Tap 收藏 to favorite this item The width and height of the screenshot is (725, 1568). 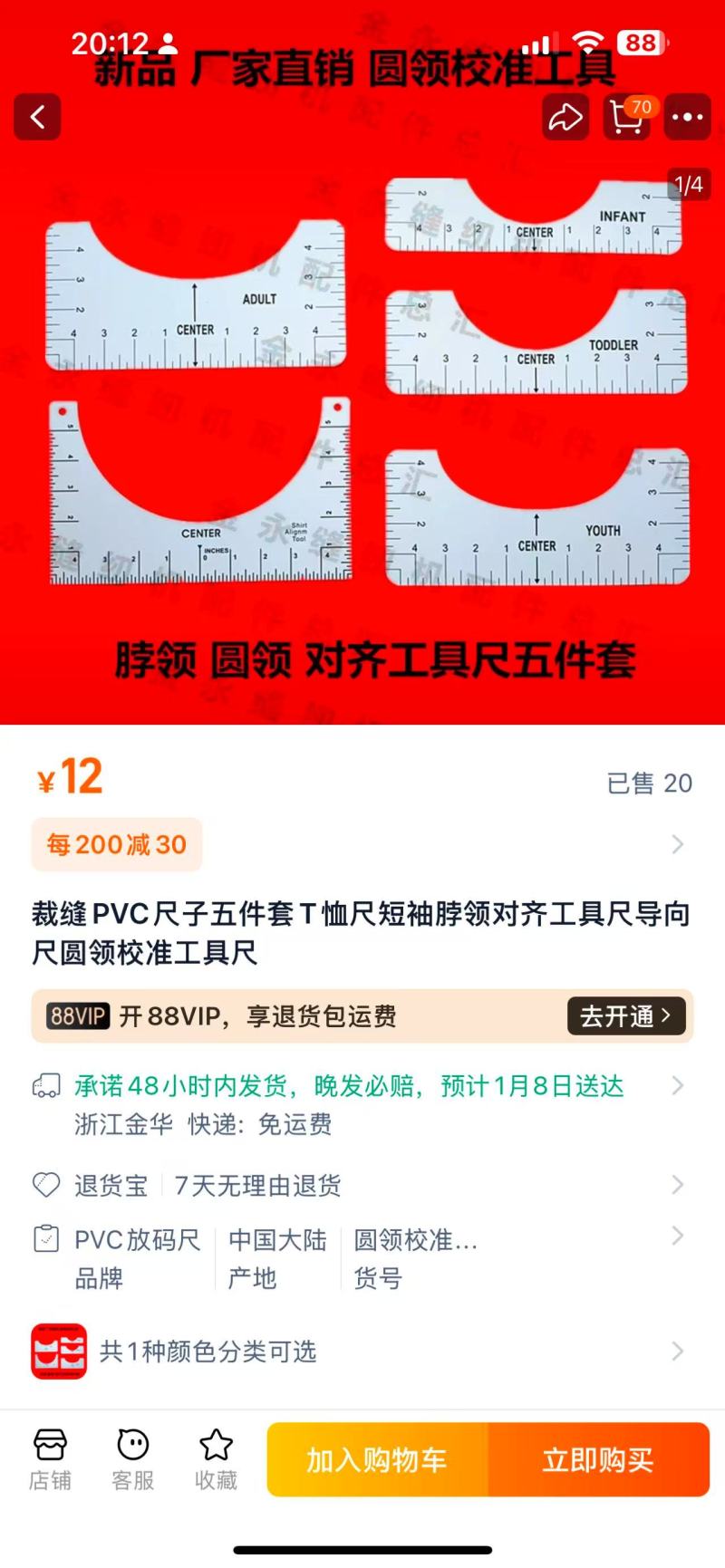(216, 1460)
